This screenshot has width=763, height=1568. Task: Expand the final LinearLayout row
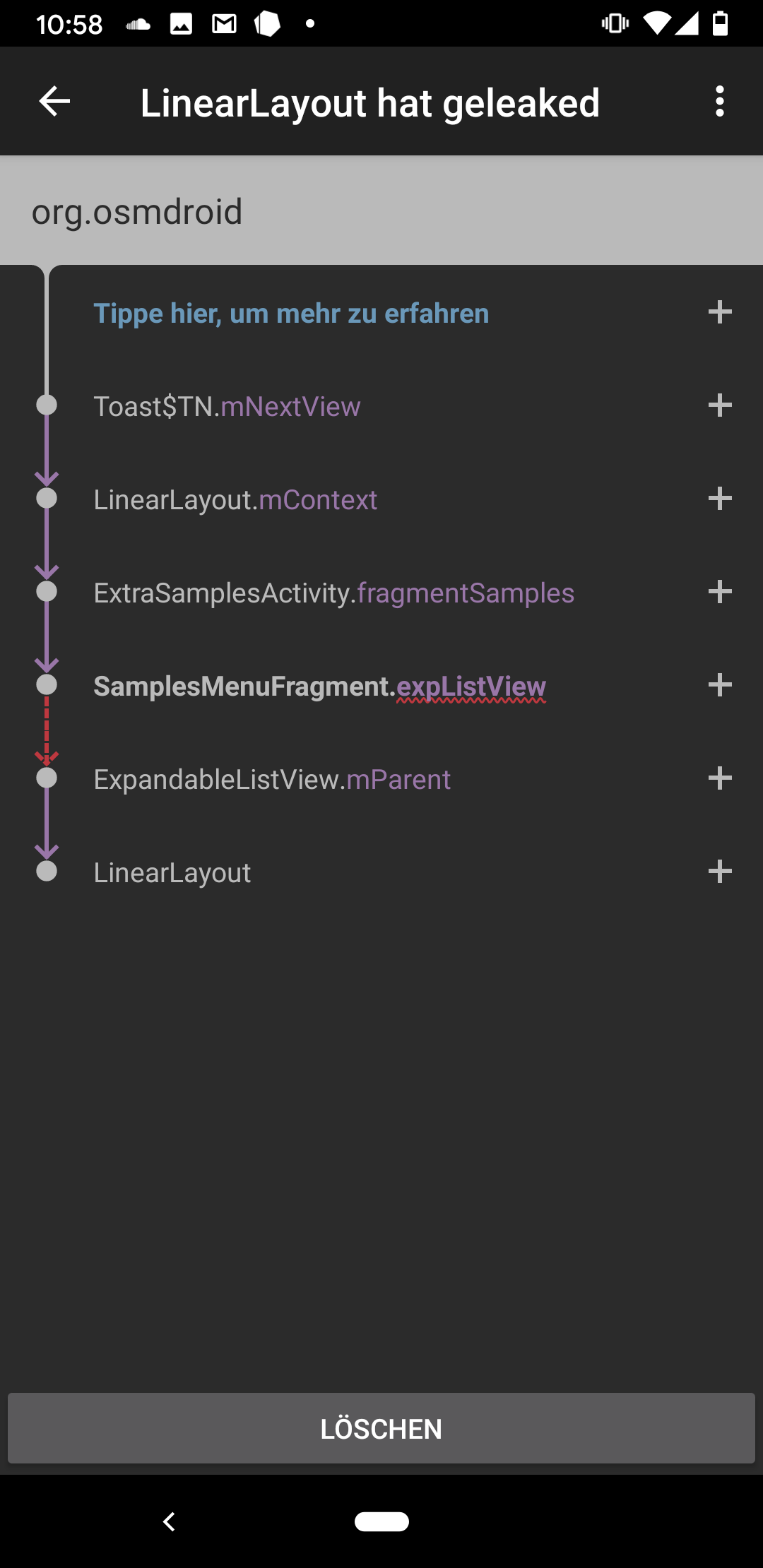pyautogui.click(x=719, y=872)
